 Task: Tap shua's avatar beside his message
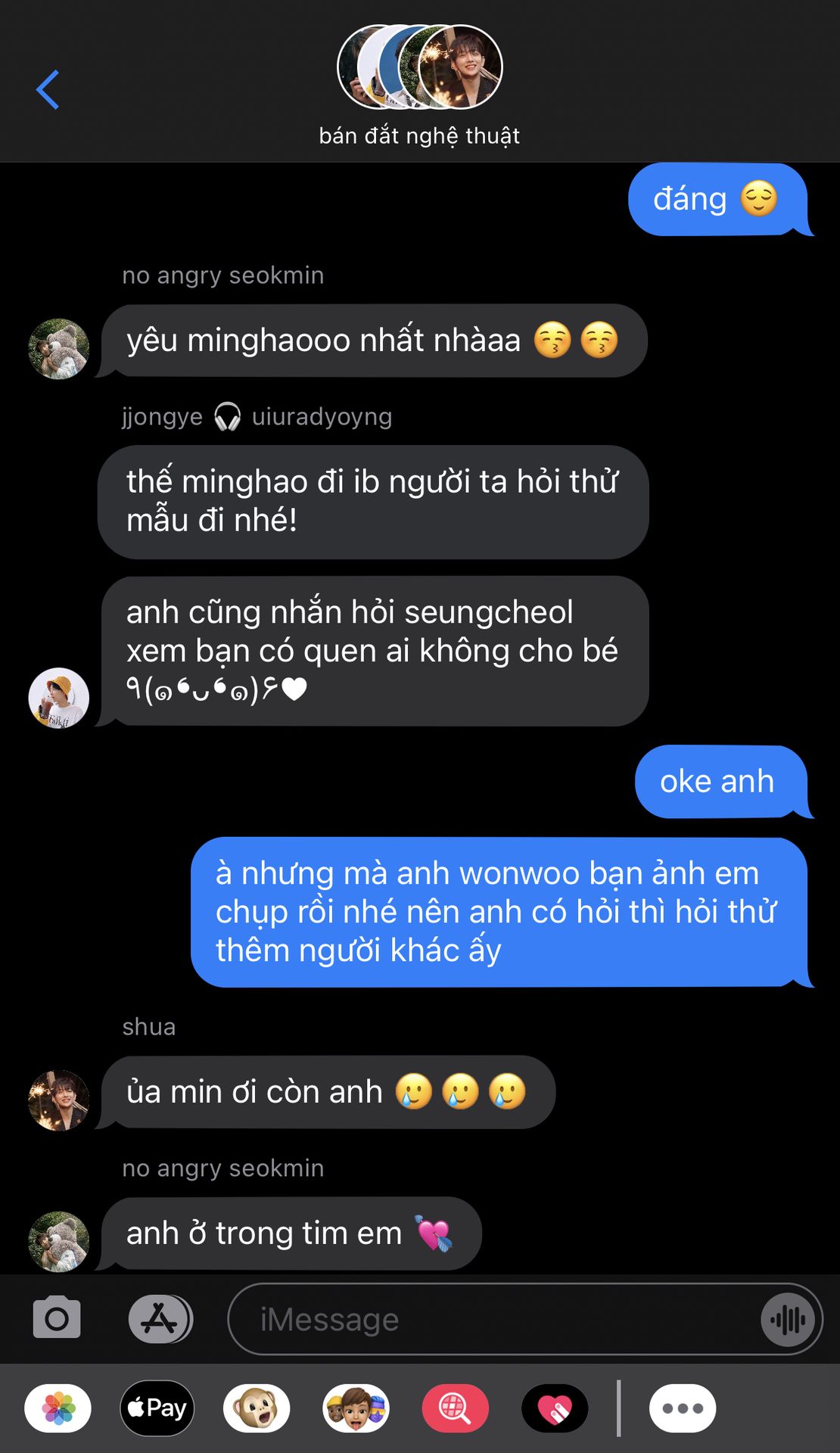(58, 1100)
